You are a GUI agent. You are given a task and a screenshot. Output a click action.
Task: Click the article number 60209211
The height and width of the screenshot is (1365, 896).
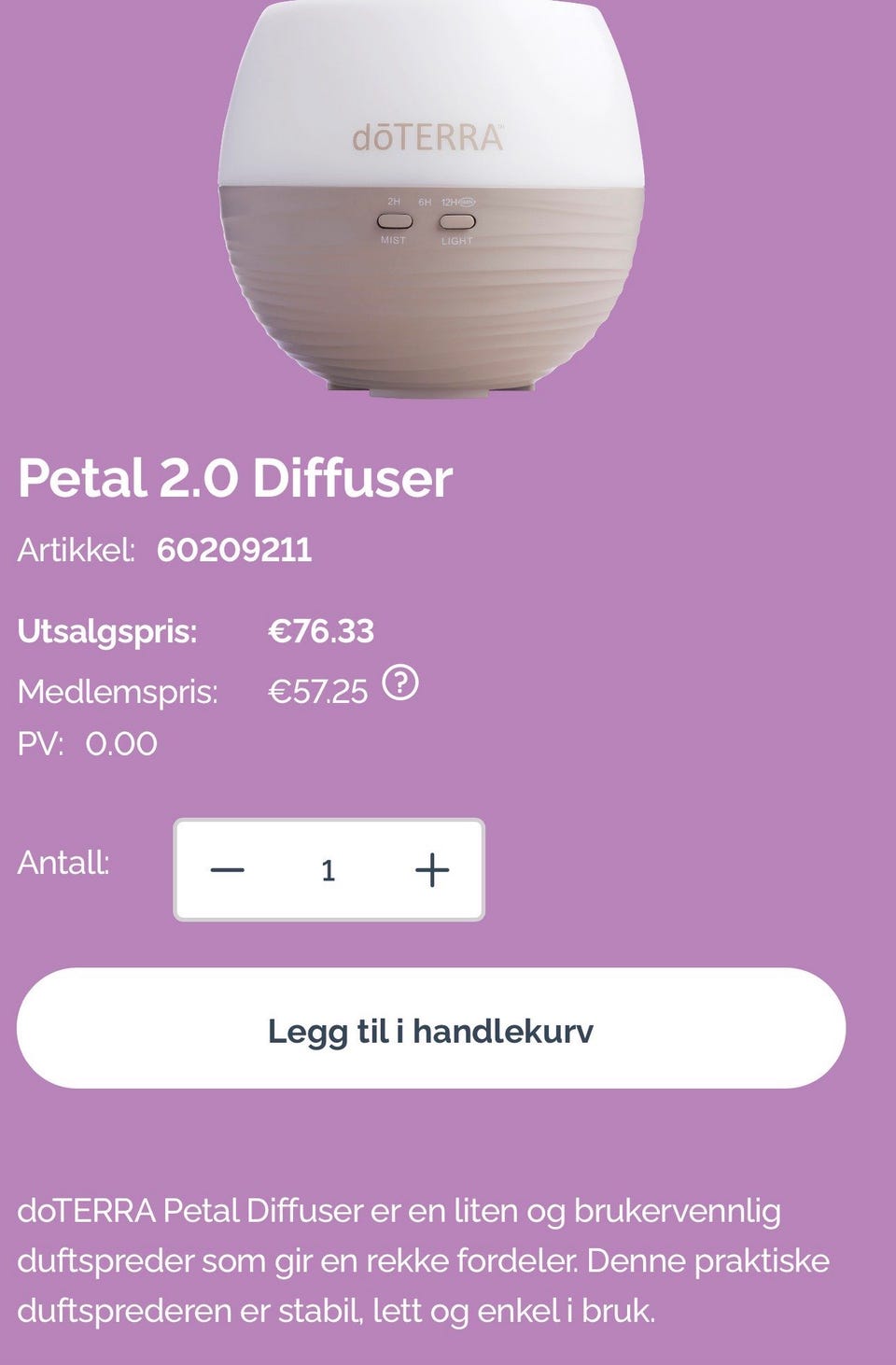(236, 550)
